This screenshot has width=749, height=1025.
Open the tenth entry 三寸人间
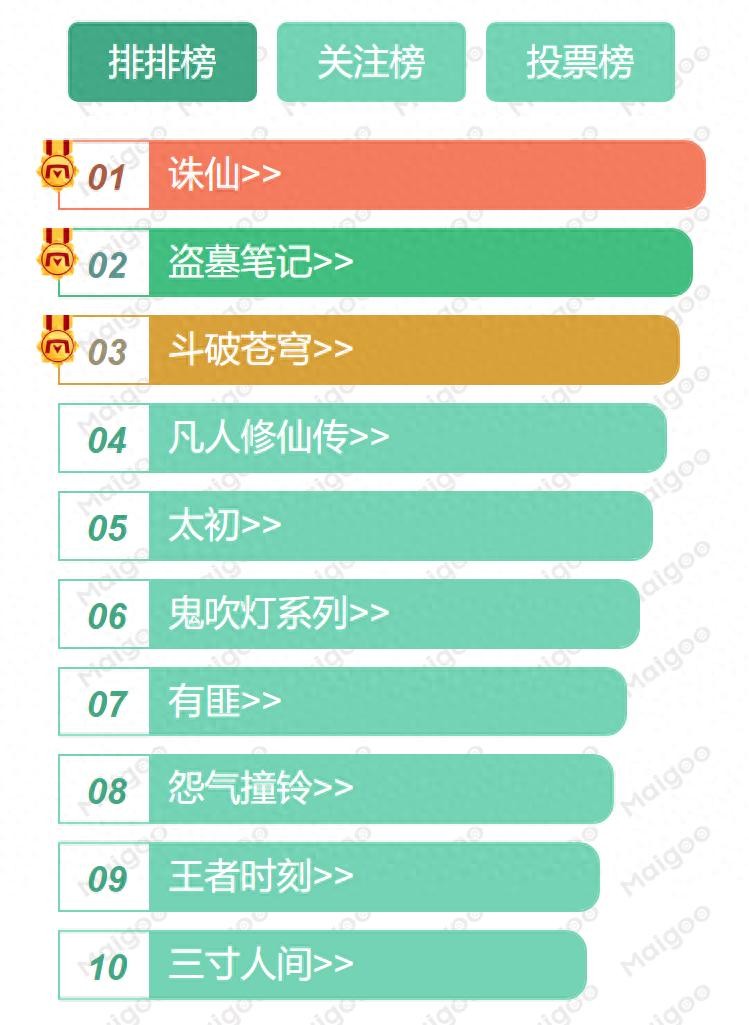tap(260, 965)
